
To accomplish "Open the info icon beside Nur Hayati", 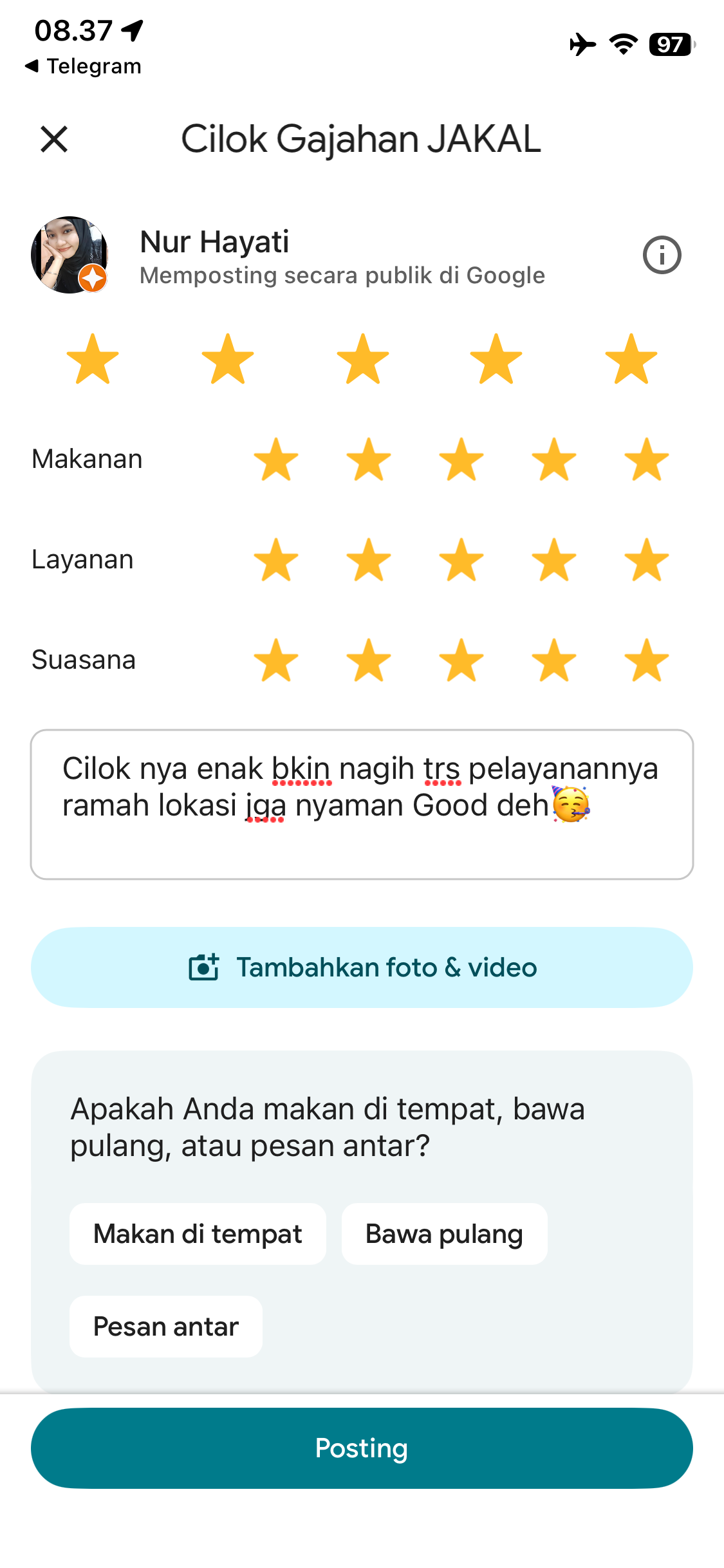I will (x=662, y=256).
